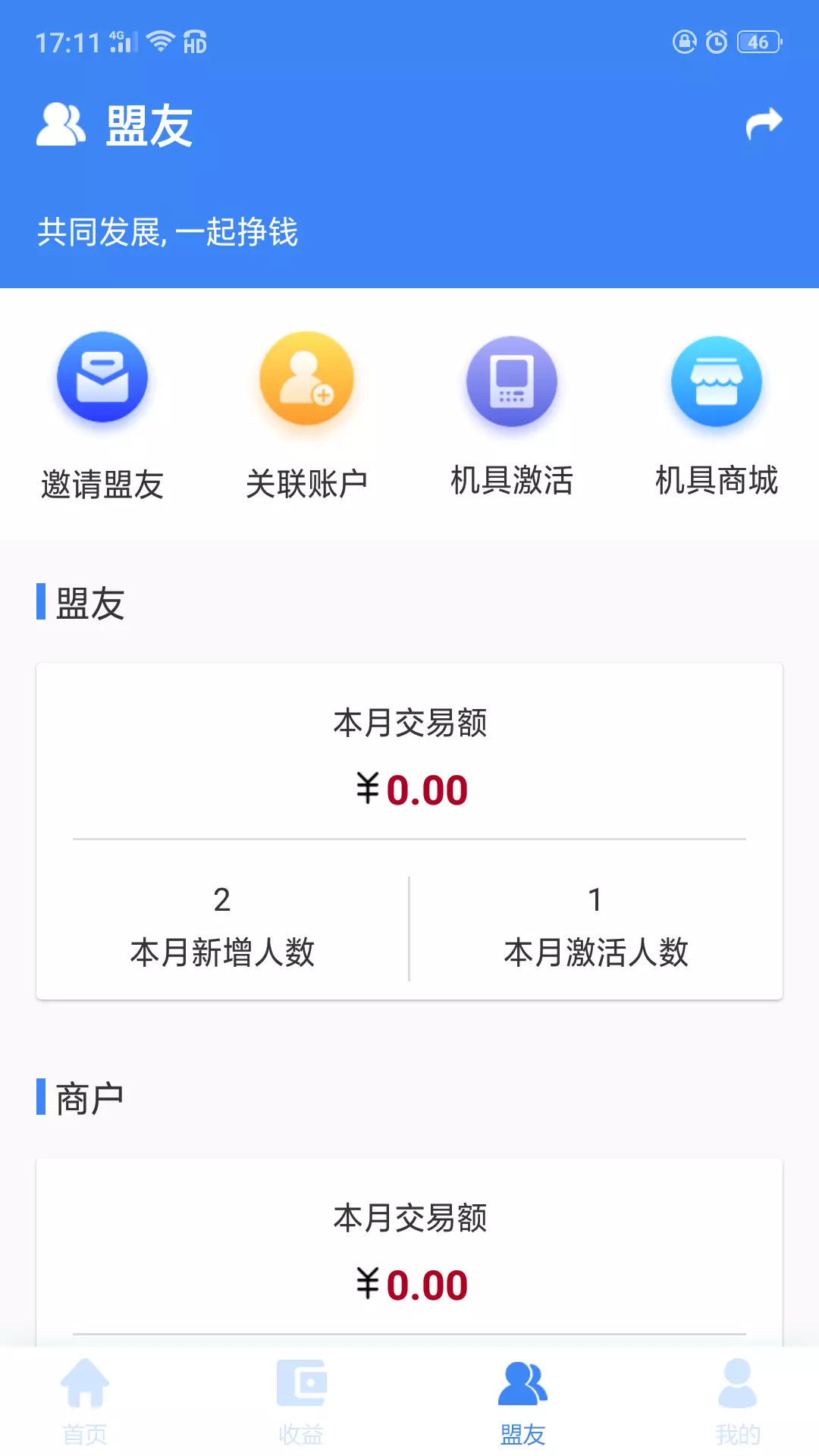The image size is (819, 1456).
Task: Tap the share arrow in the header
Action: pos(764,124)
